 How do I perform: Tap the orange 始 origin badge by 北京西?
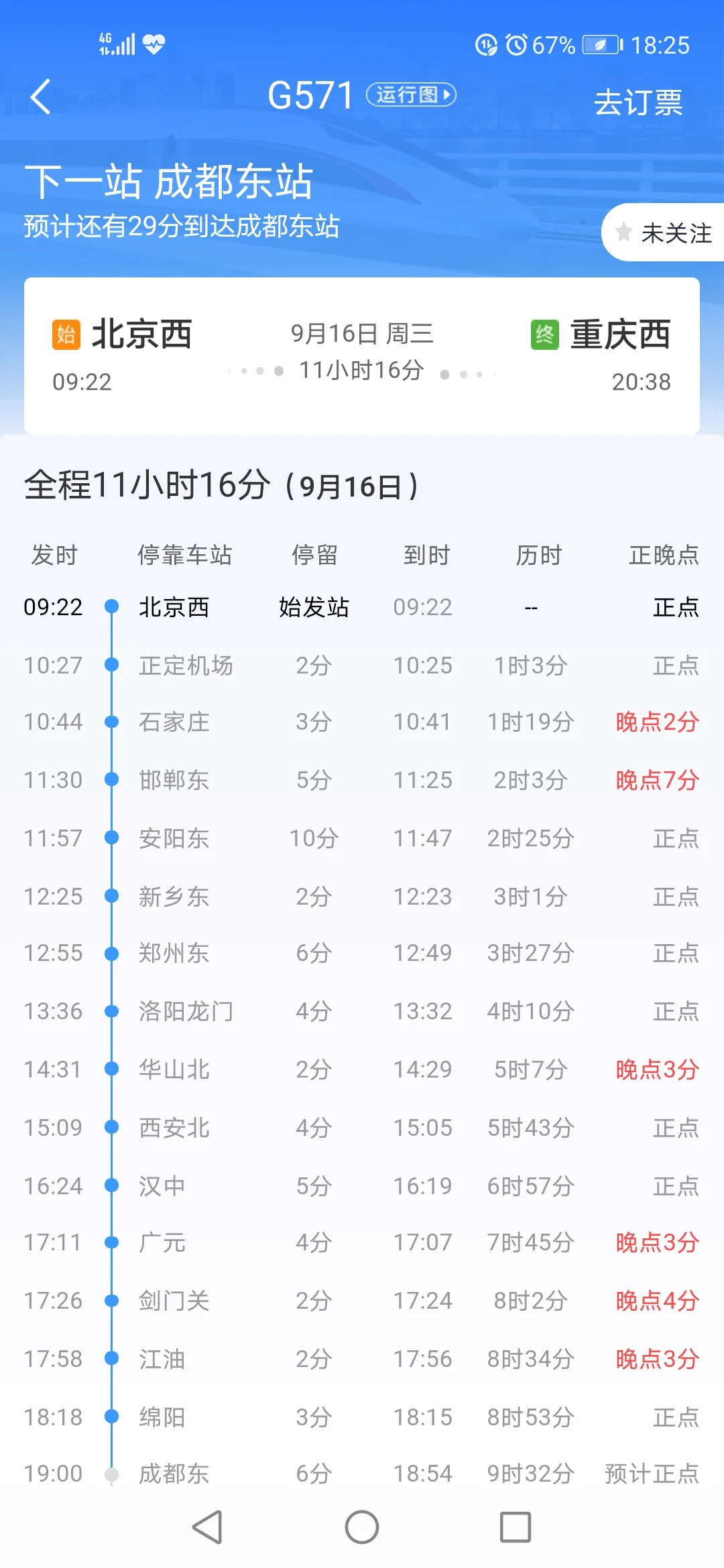[x=65, y=334]
